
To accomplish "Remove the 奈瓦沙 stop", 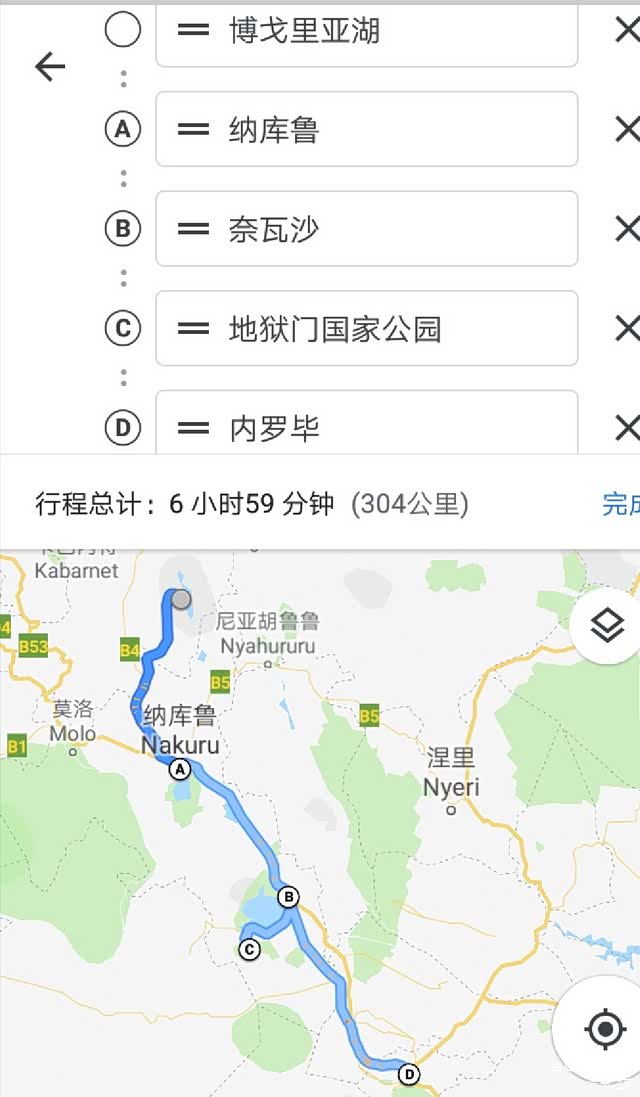I will (626, 229).
